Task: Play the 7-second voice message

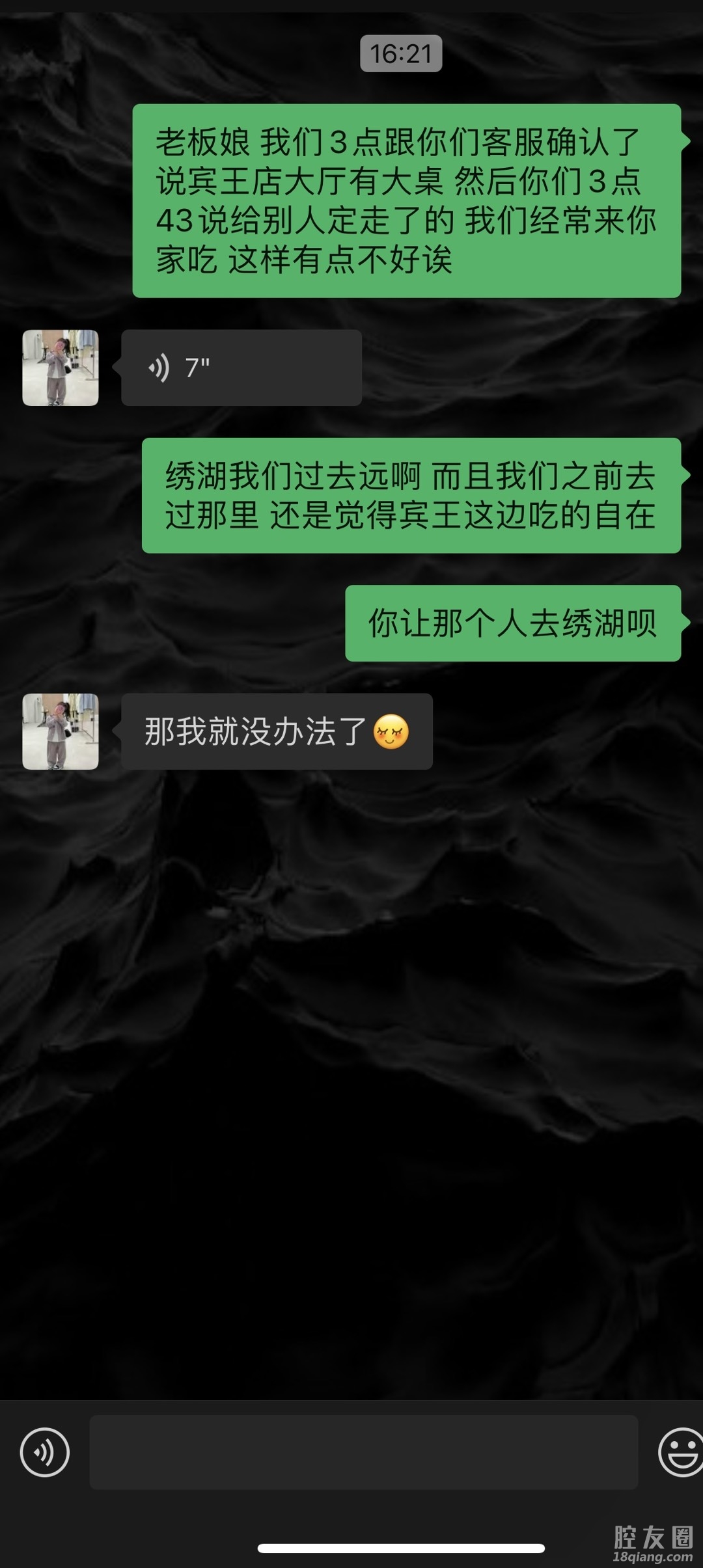Action: [241, 368]
